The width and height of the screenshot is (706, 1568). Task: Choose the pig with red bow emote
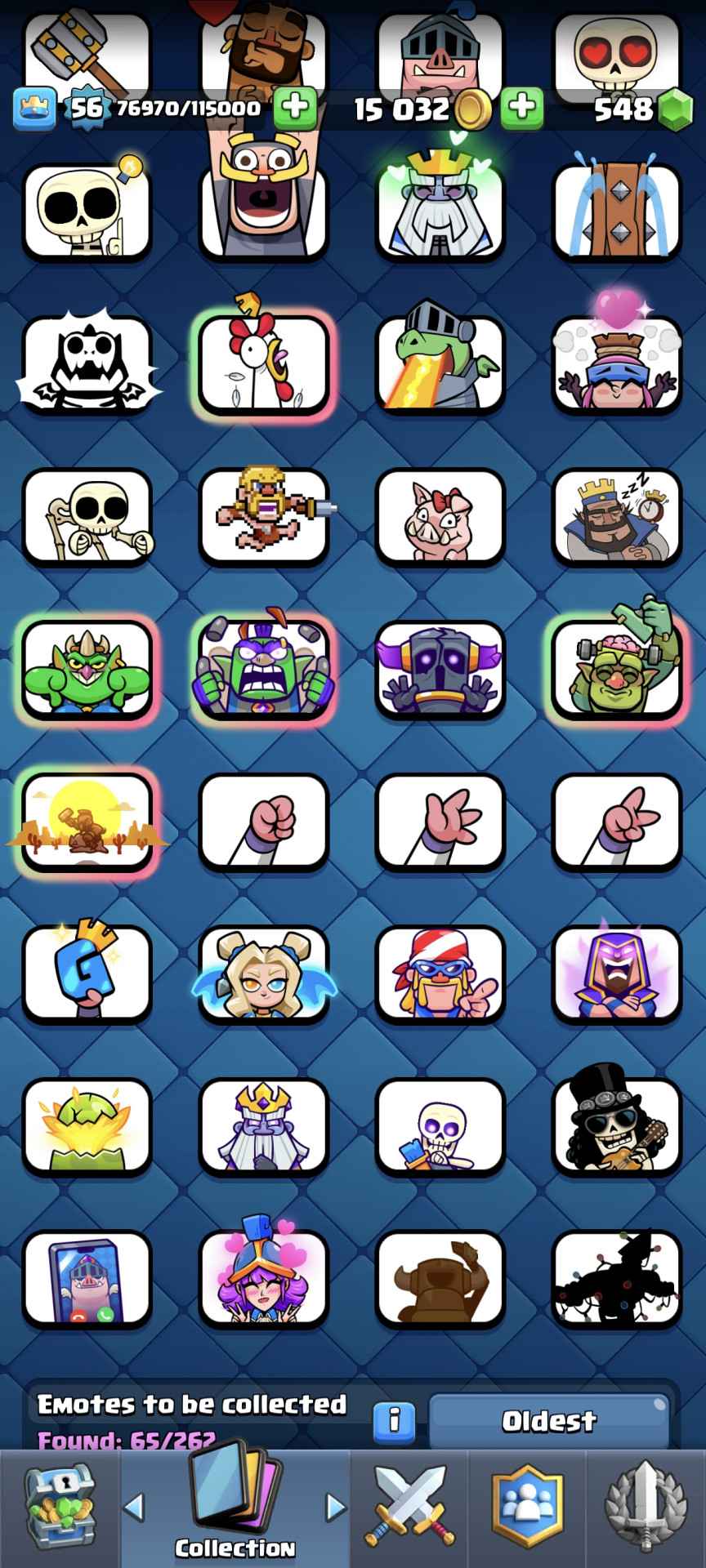pyautogui.click(x=440, y=517)
